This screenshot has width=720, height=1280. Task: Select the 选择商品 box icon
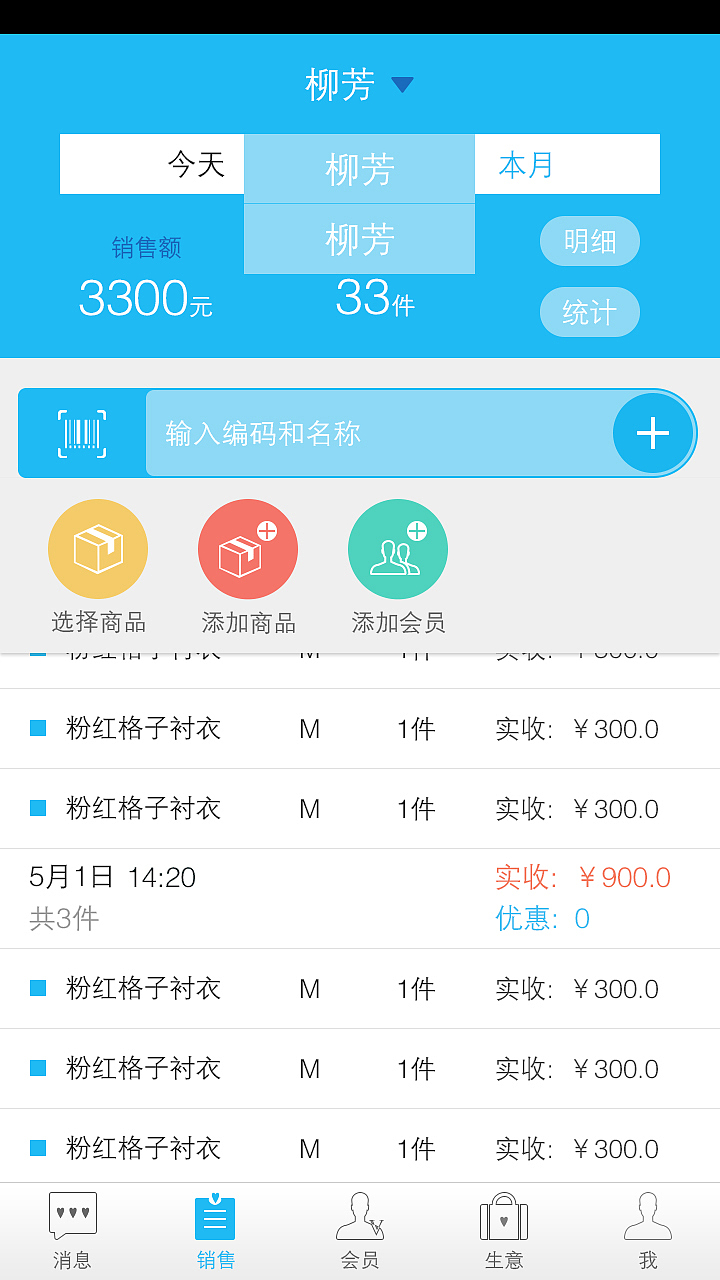click(97, 548)
